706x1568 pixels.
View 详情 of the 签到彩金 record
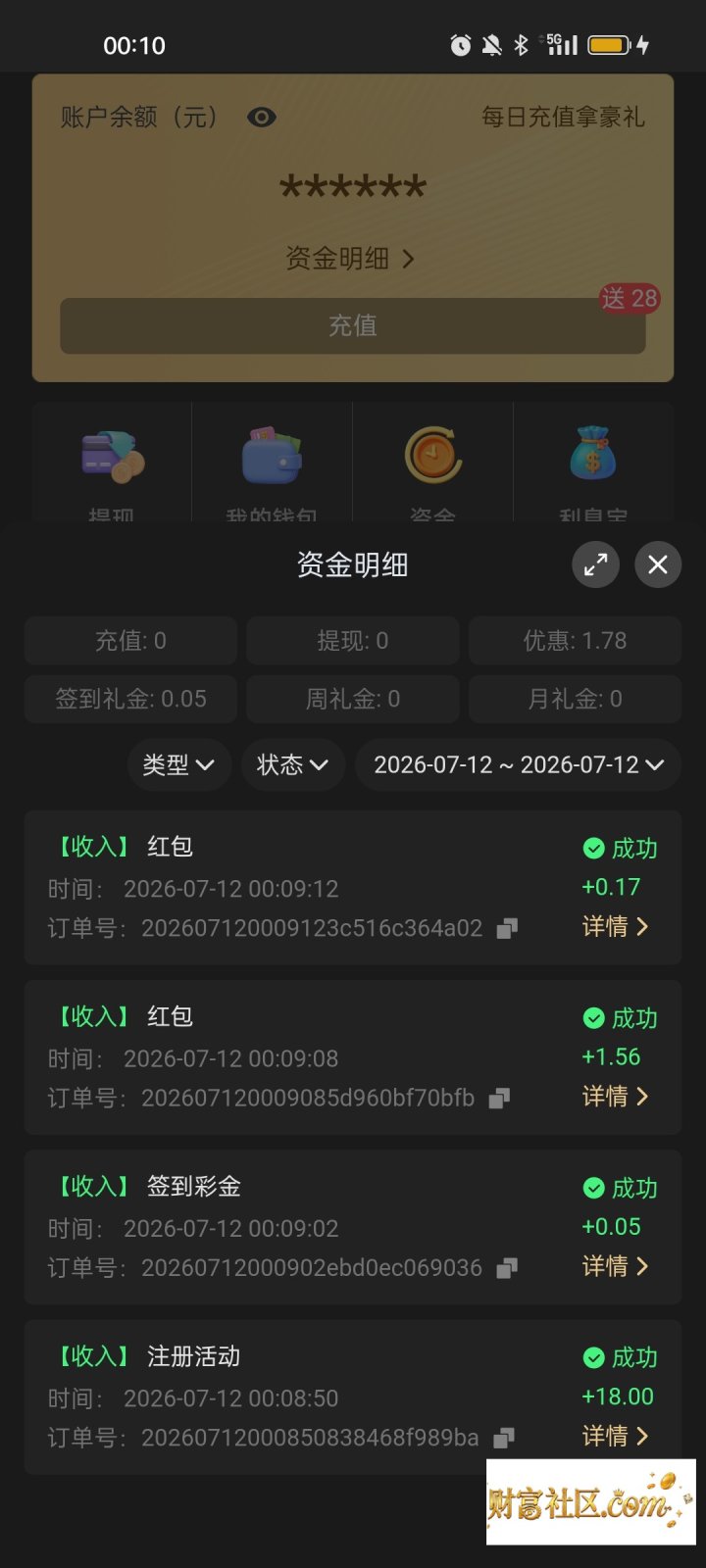tap(615, 1266)
